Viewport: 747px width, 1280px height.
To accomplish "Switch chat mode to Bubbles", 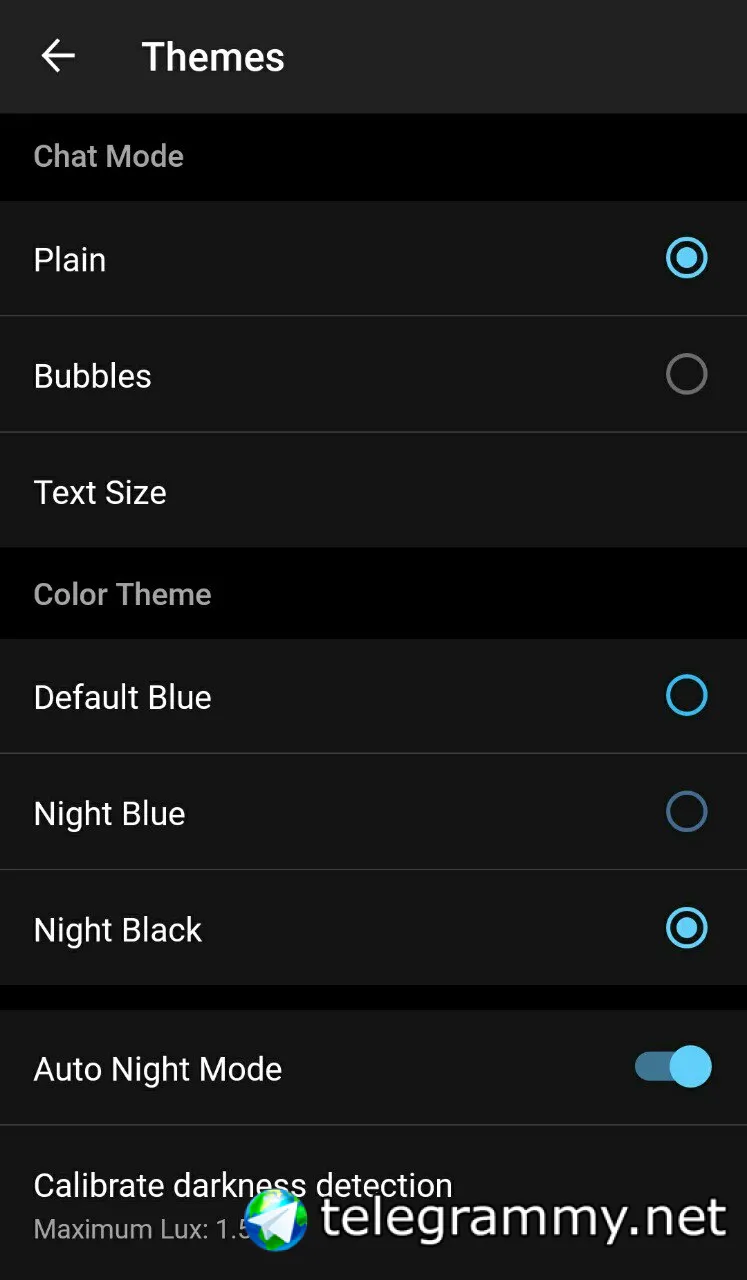I will 686,375.
